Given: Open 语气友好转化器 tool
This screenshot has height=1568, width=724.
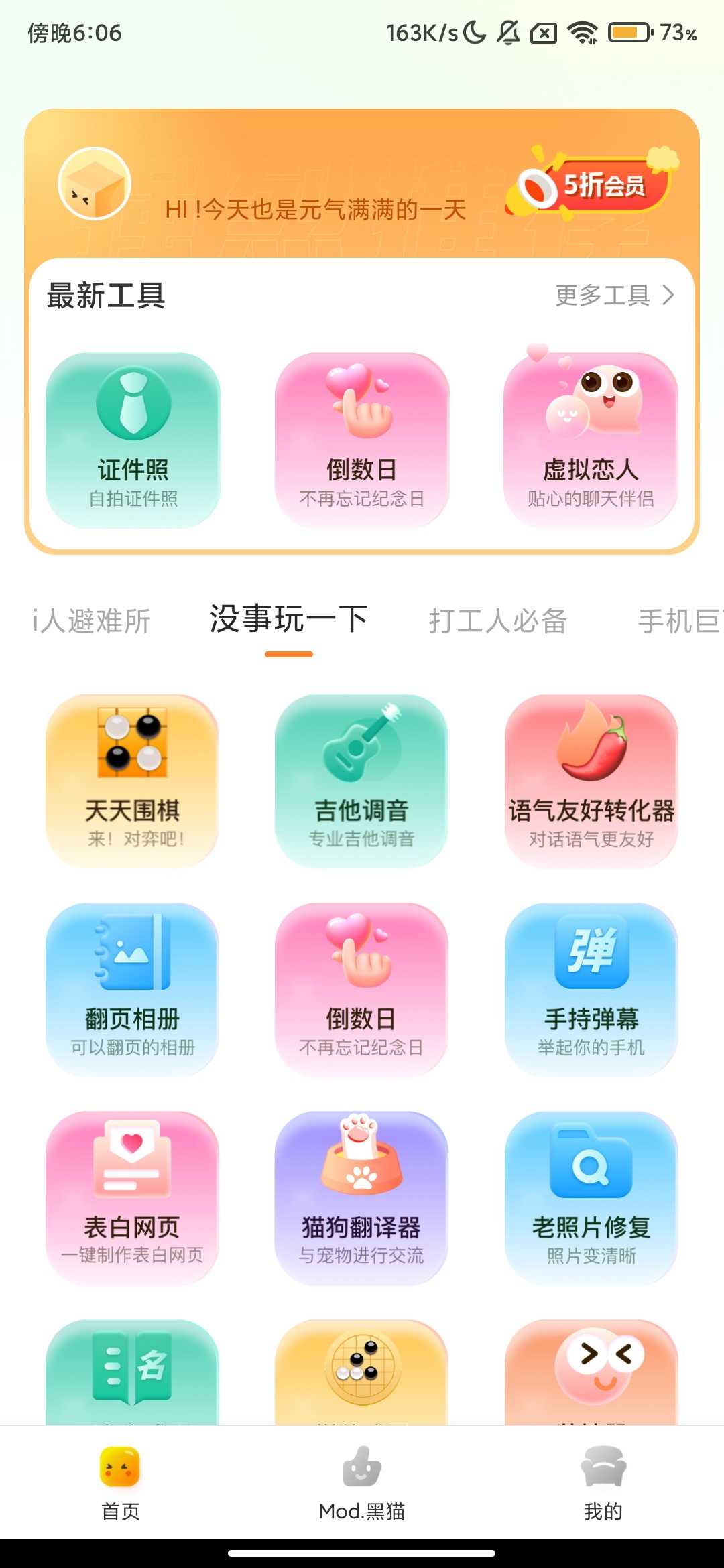Looking at the screenshot, I should click(x=591, y=781).
